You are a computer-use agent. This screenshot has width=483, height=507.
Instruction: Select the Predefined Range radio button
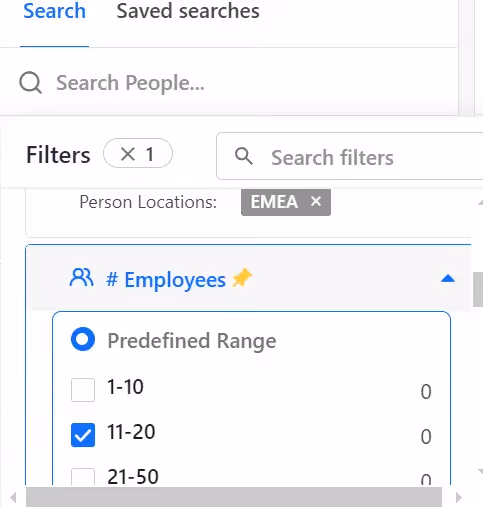[83, 339]
